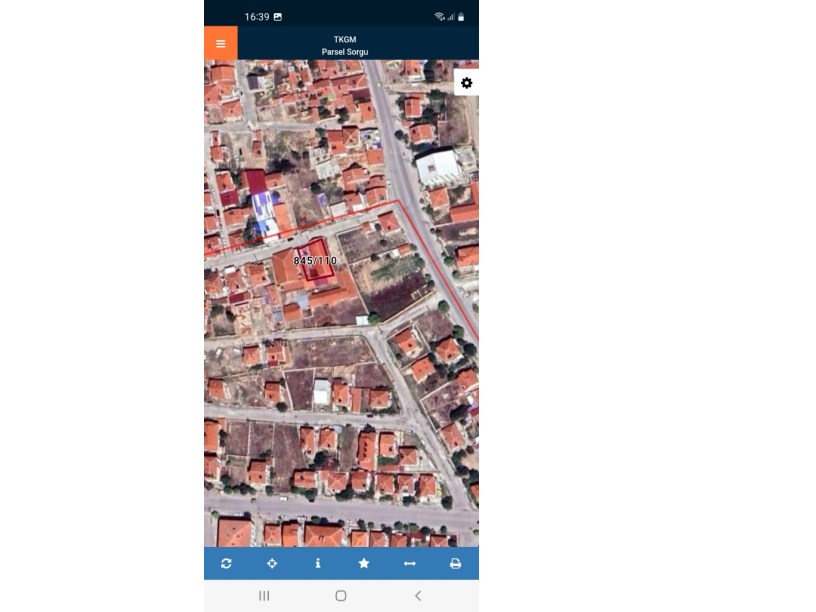Go to the home screen

click(x=341, y=596)
